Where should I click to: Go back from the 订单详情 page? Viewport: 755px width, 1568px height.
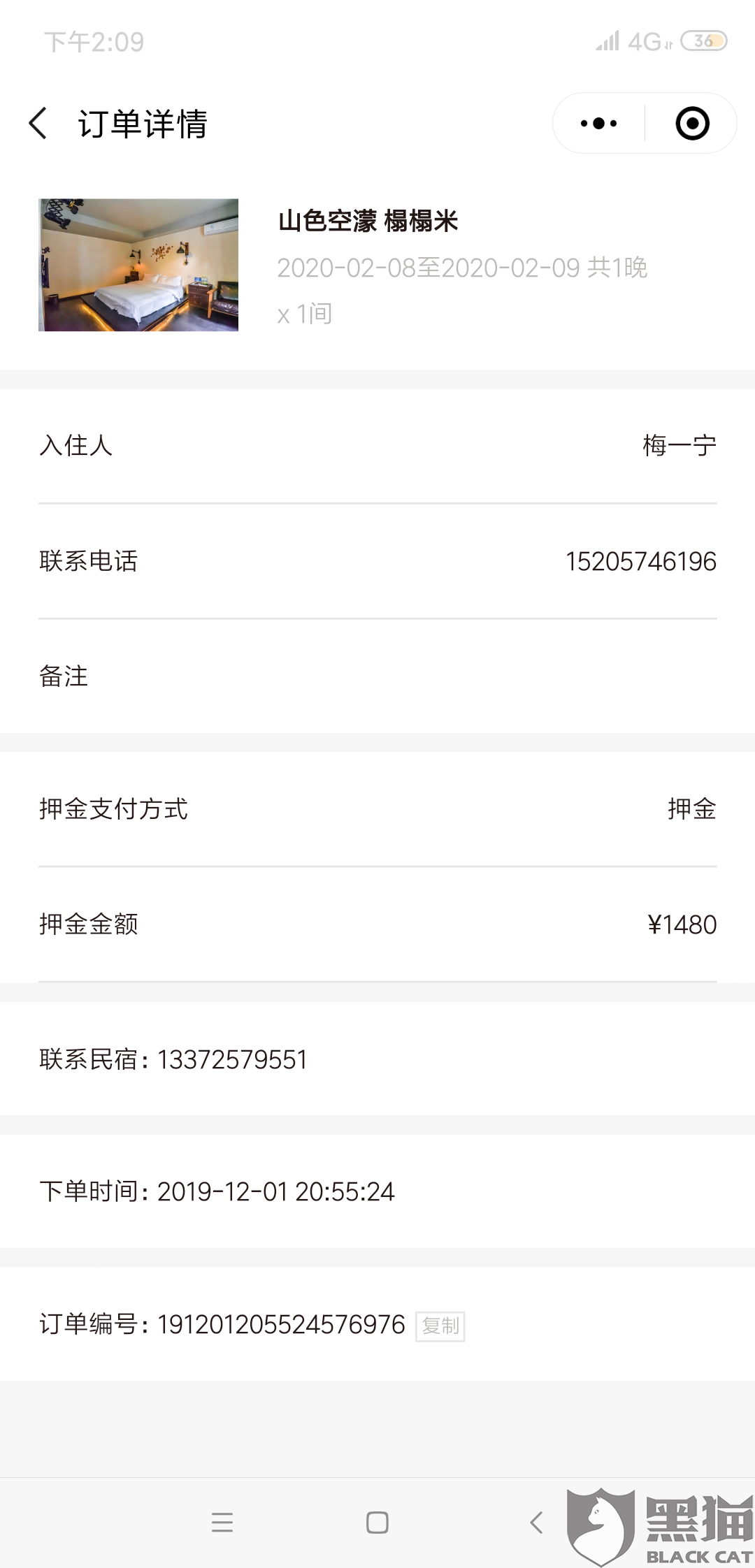[38, 124]
